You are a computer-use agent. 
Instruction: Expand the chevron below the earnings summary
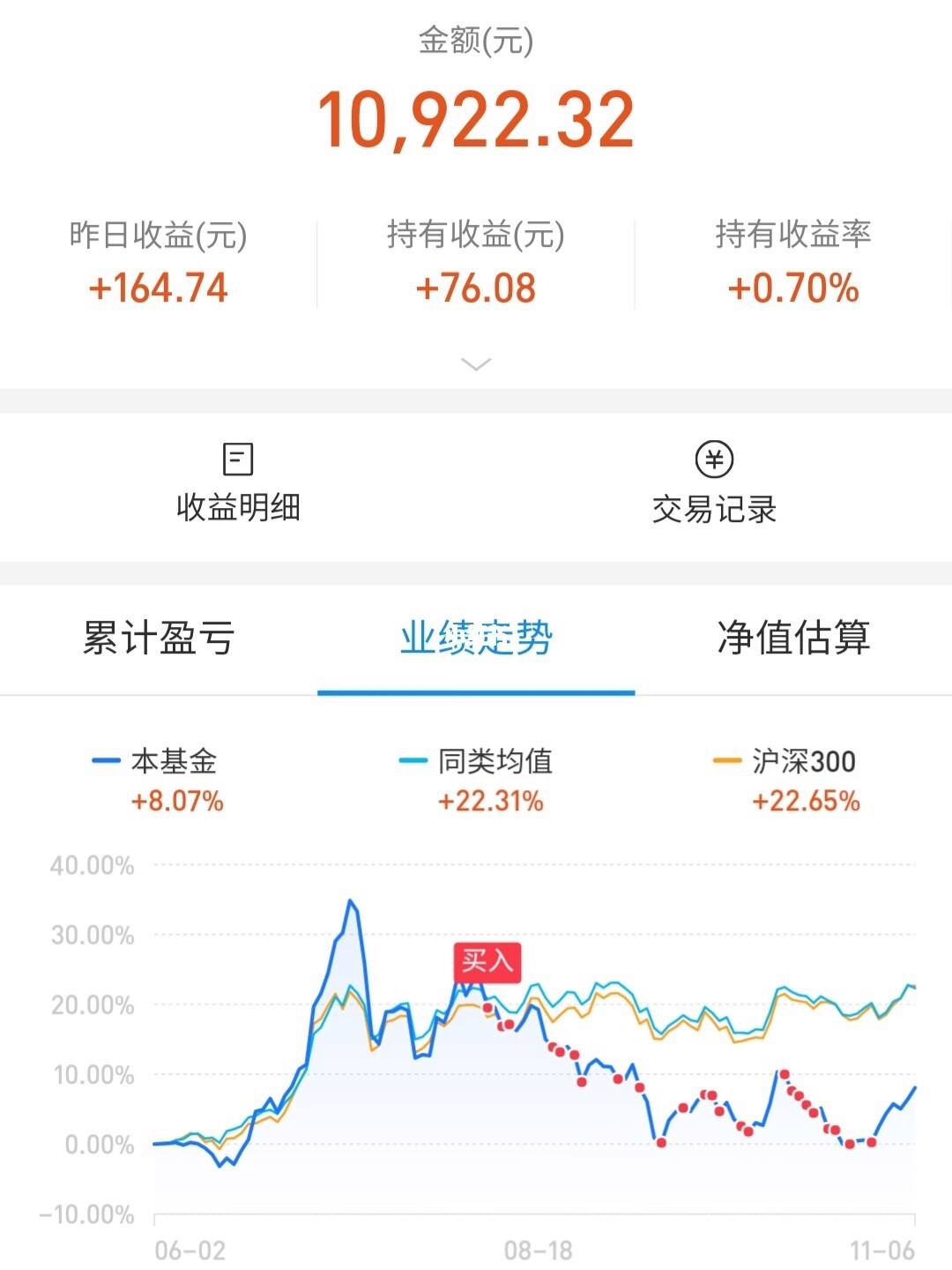tap(476, 364)
